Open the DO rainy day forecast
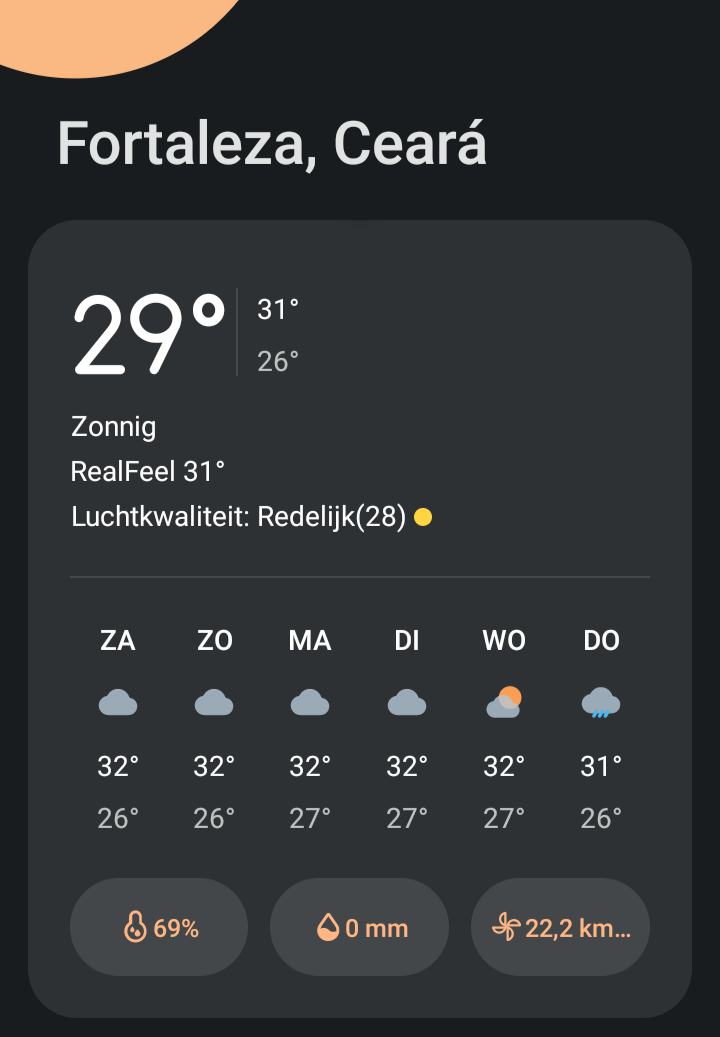The width and height of the screenshot is (720, 1037). pyautogui.click(x=601, y=730)
